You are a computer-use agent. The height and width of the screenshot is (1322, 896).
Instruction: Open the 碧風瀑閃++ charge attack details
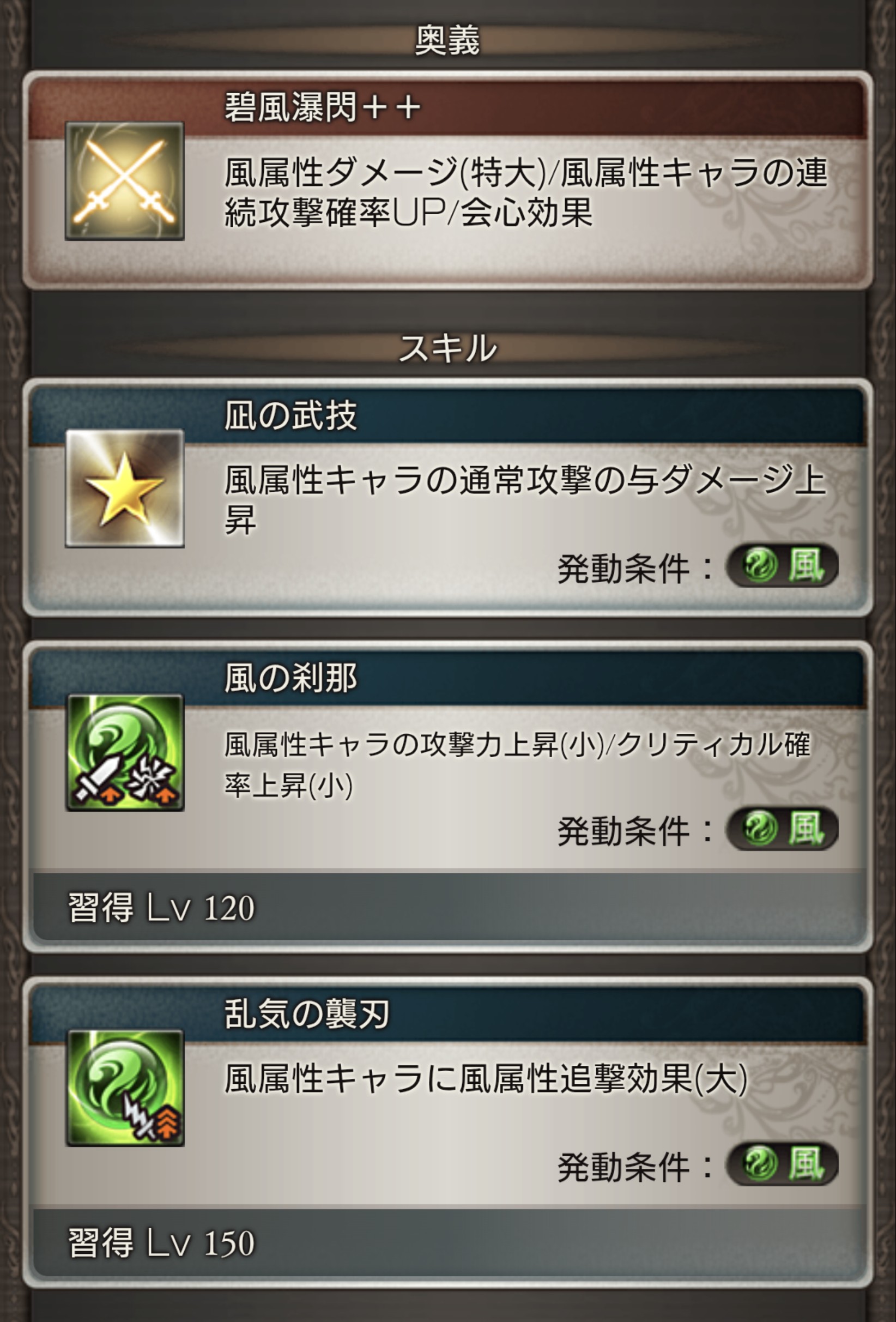(447, 181)
